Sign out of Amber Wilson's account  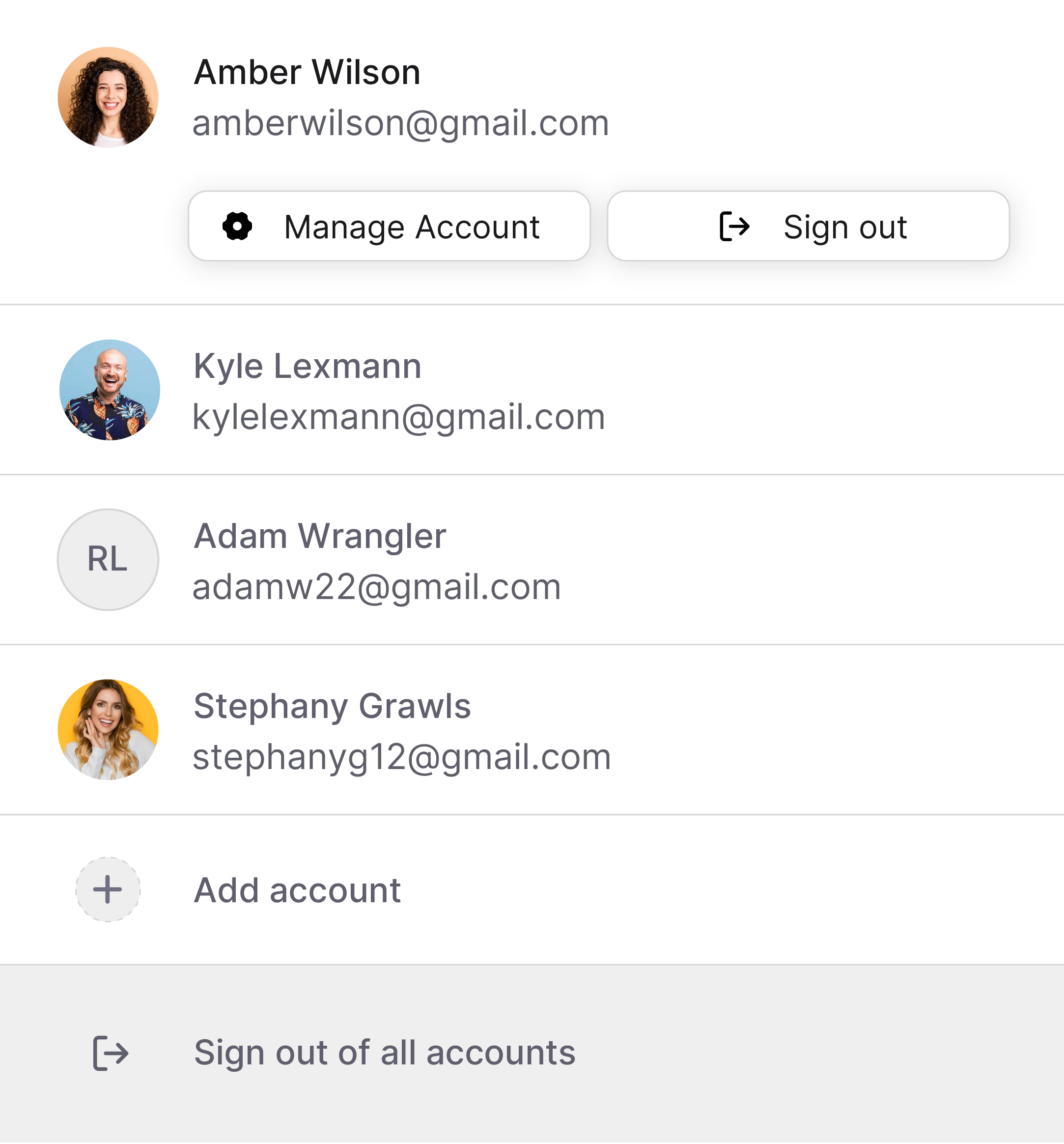(808, 226)
